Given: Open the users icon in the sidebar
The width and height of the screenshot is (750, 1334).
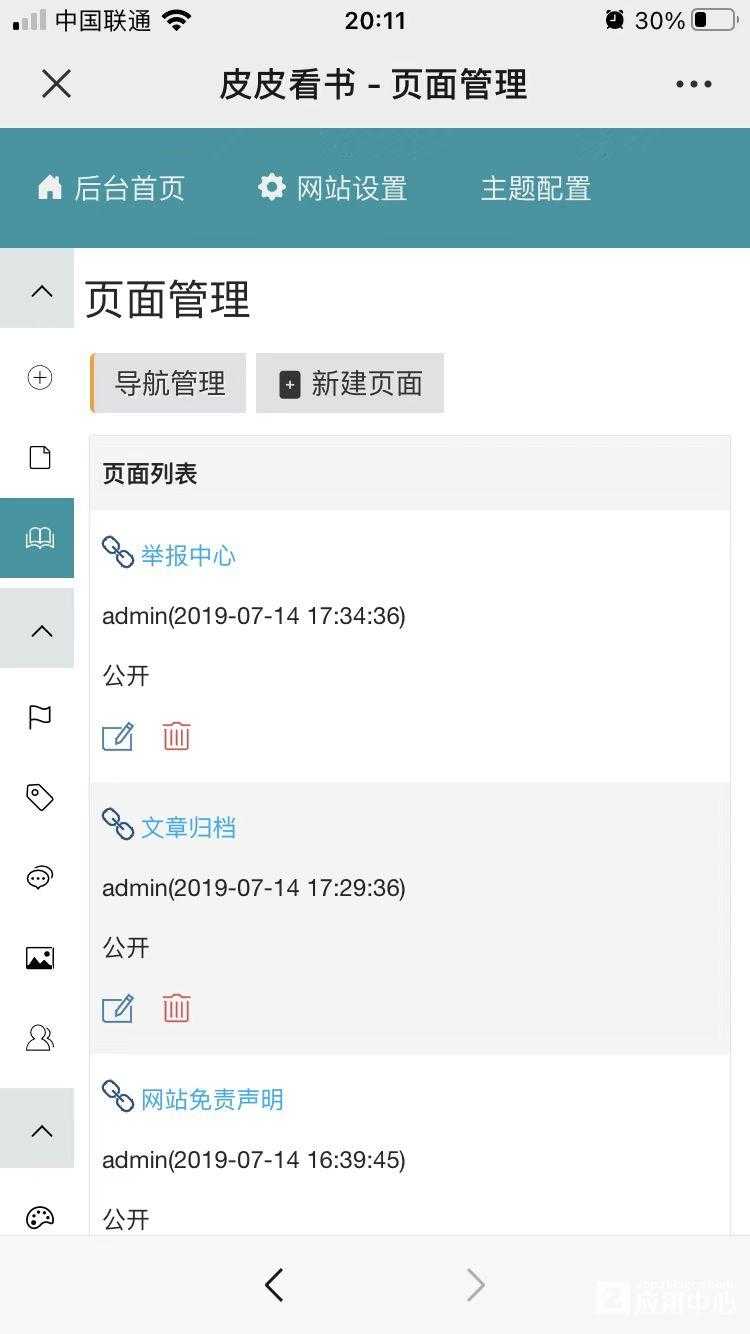Looking at the screenshot, I should [x=39, y=1038].
